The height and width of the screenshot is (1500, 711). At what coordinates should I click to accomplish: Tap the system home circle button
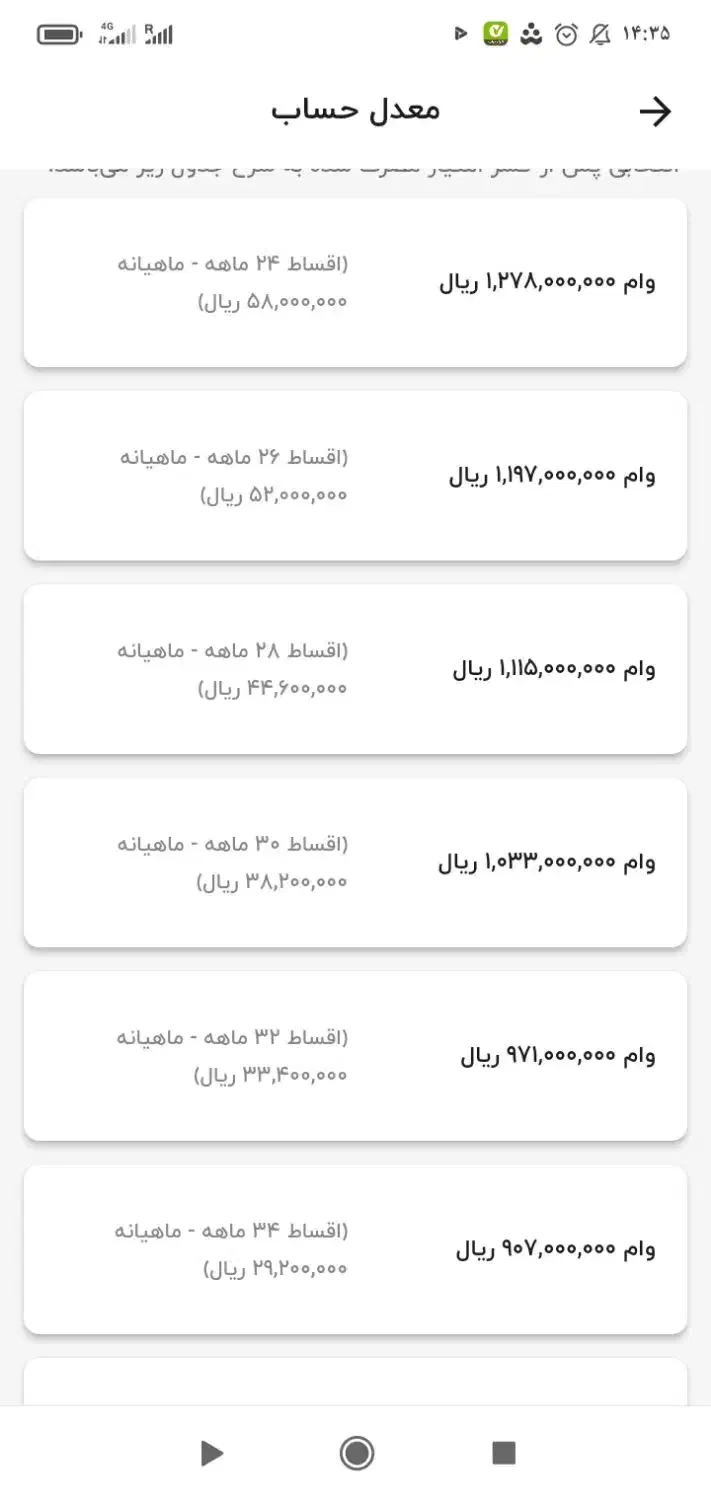356,1453
